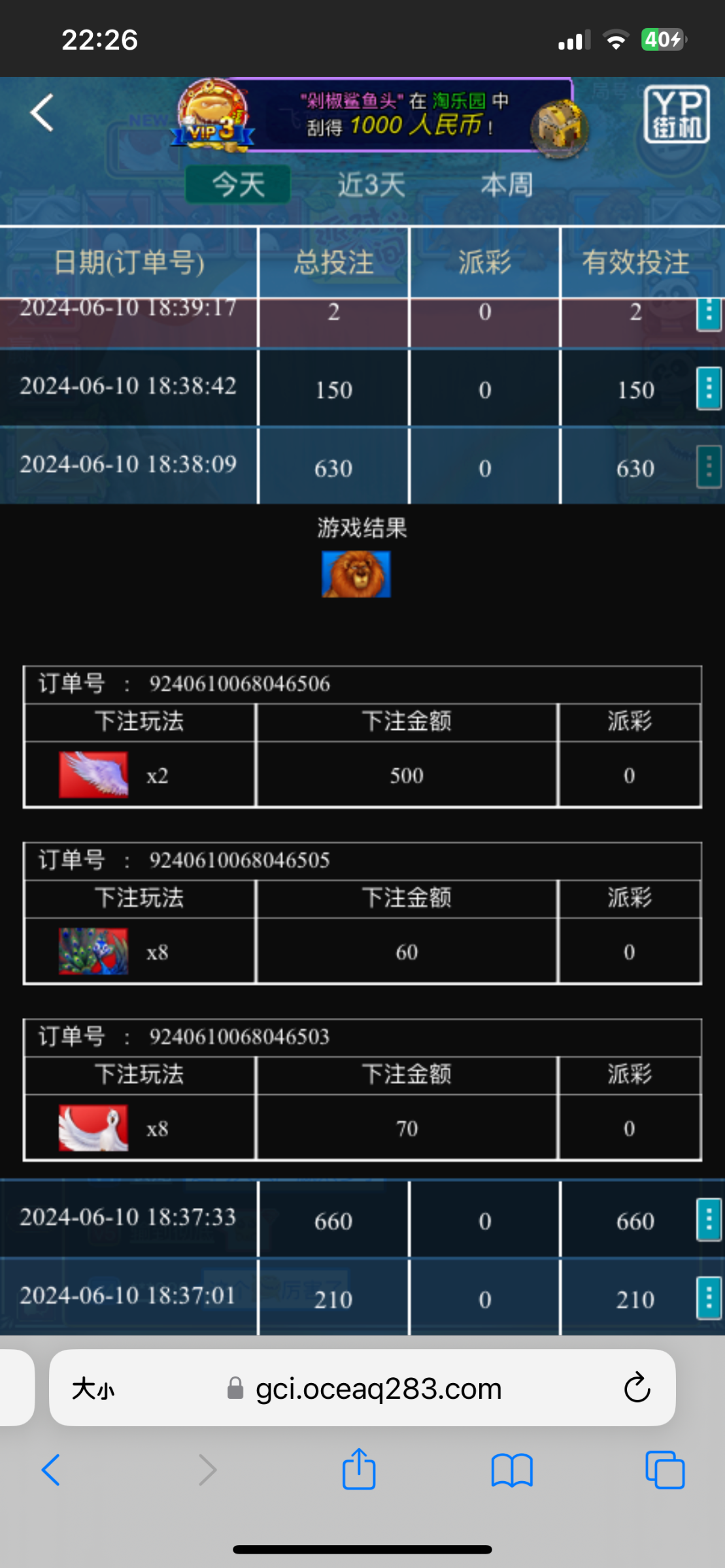Select the 今天 tab
This screenshot has height=1568, width=725.
(x=238, y=185)
